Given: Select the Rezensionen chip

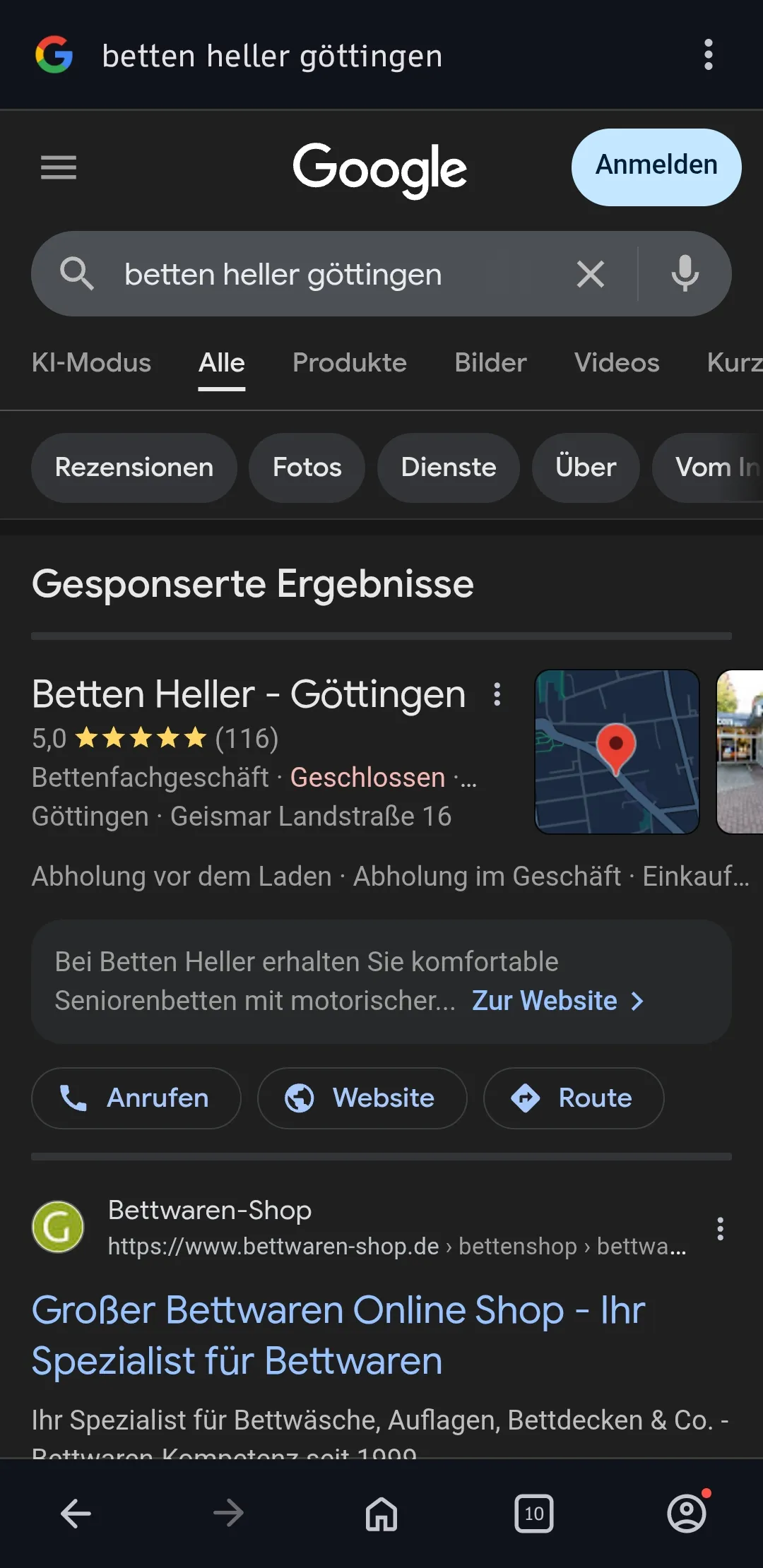Looking at the screenshot, I should pyautogui.click(x=134, y=468).
